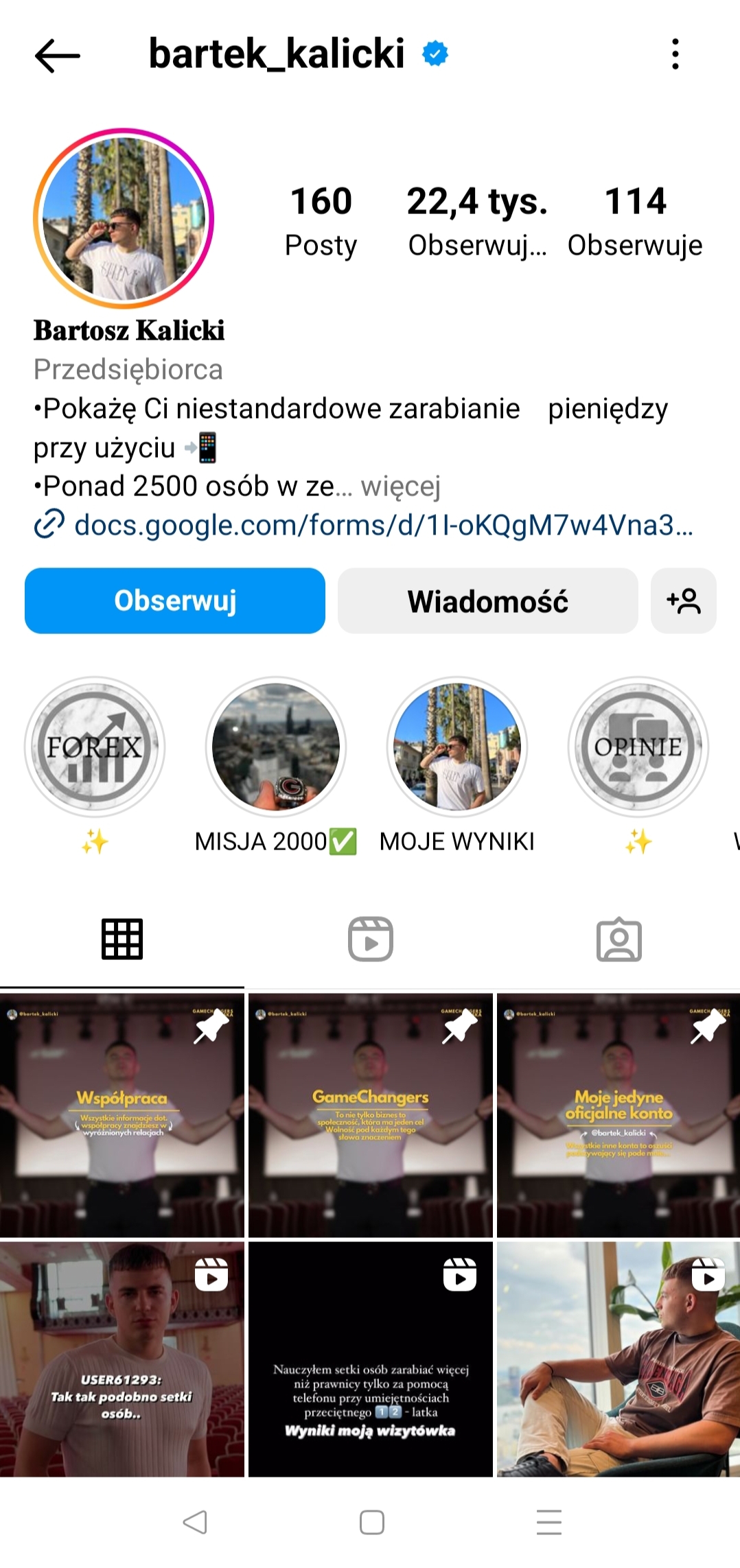View the MOJE WYNIKI highlight

tap(457, 747)
